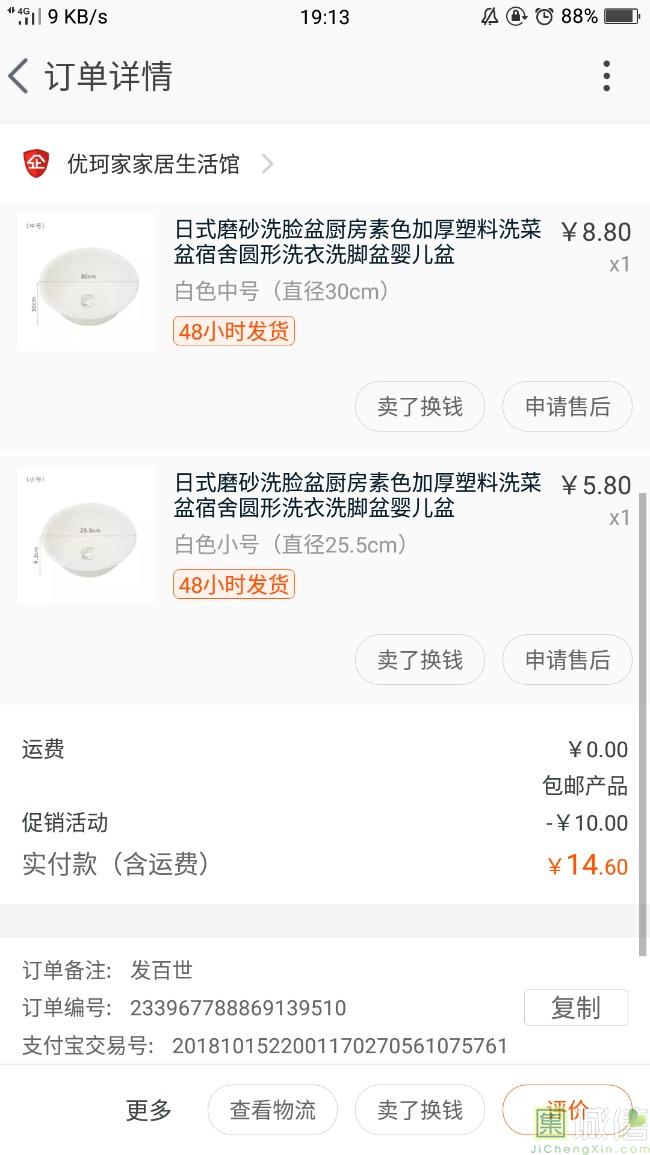The image size is (650, 1155).
Task: Open the 白色小号 basin product
Action: (x=357, y=496)
